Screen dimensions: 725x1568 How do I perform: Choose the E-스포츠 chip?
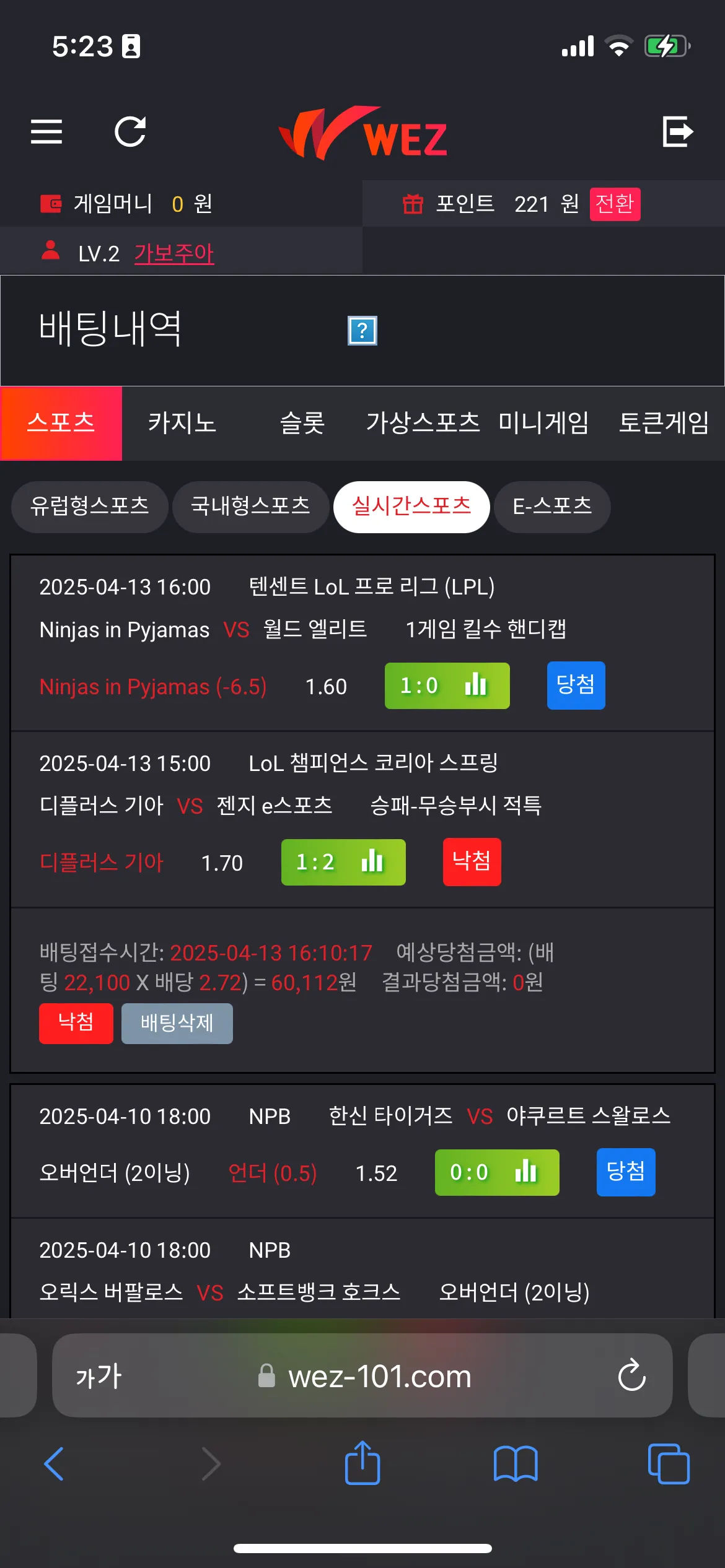point(552,507)
